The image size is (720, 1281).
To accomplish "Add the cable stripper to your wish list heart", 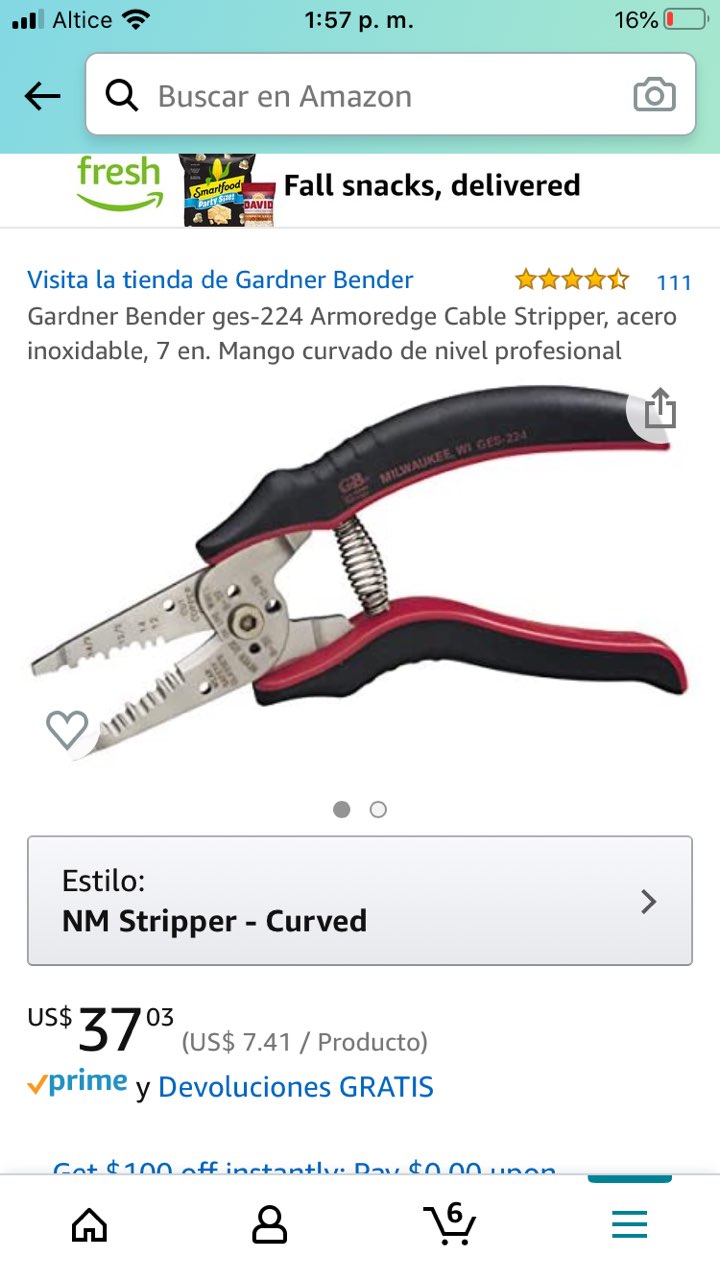I will pyautogui.click(x=68, y=729).
